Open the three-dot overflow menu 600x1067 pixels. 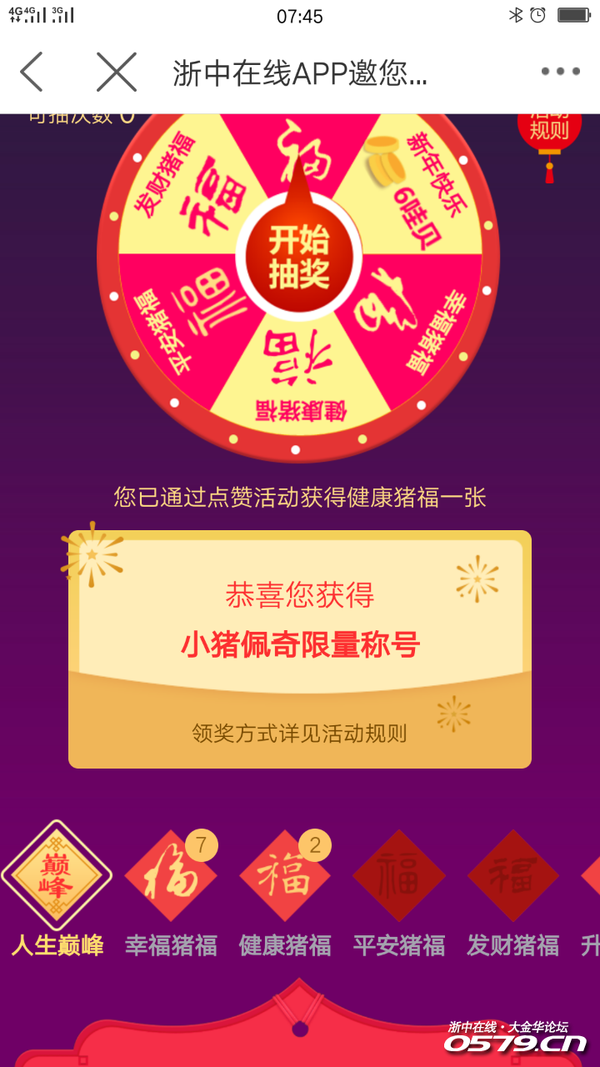[559, 72]
